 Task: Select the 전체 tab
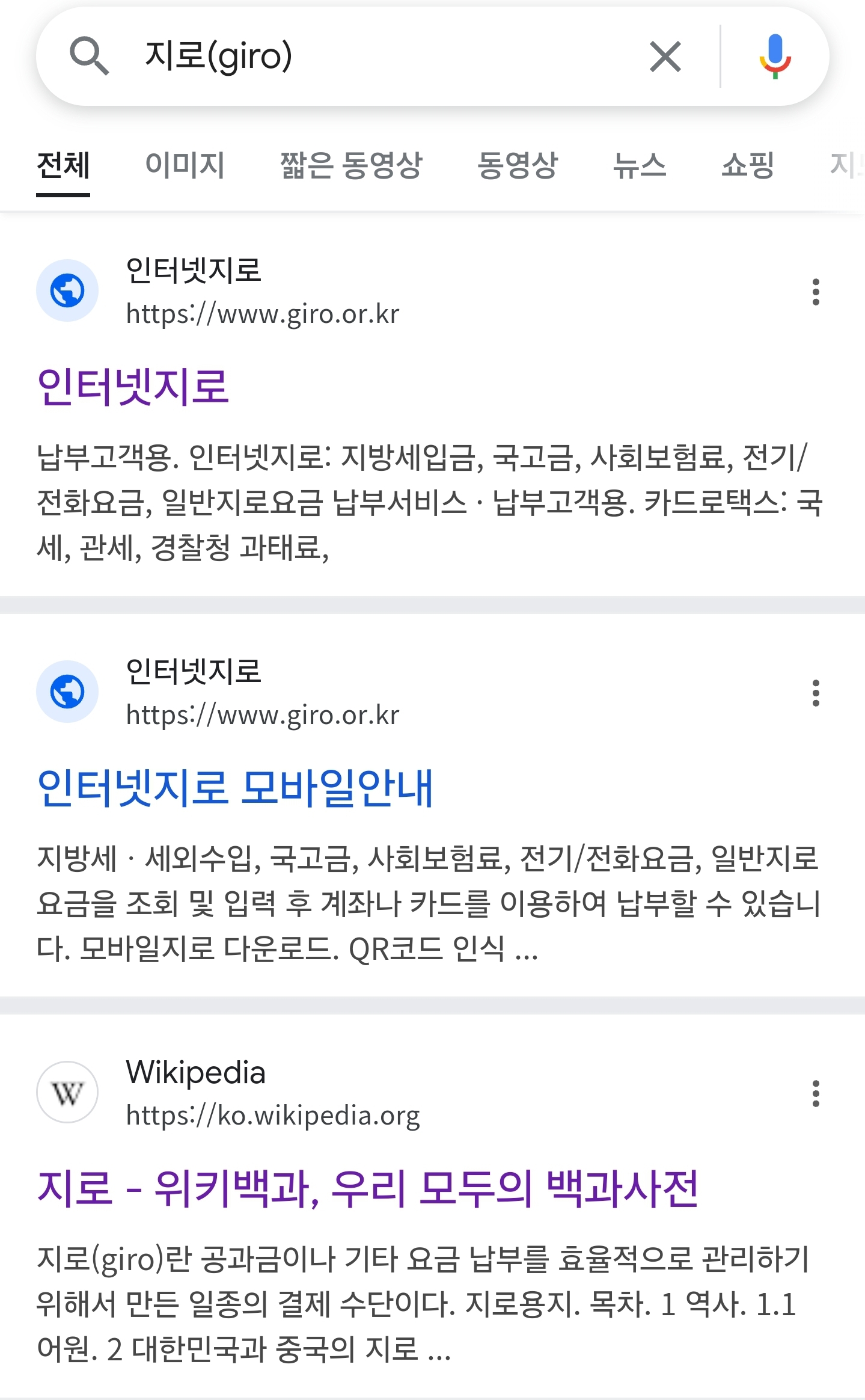click(x=63, y=165)
